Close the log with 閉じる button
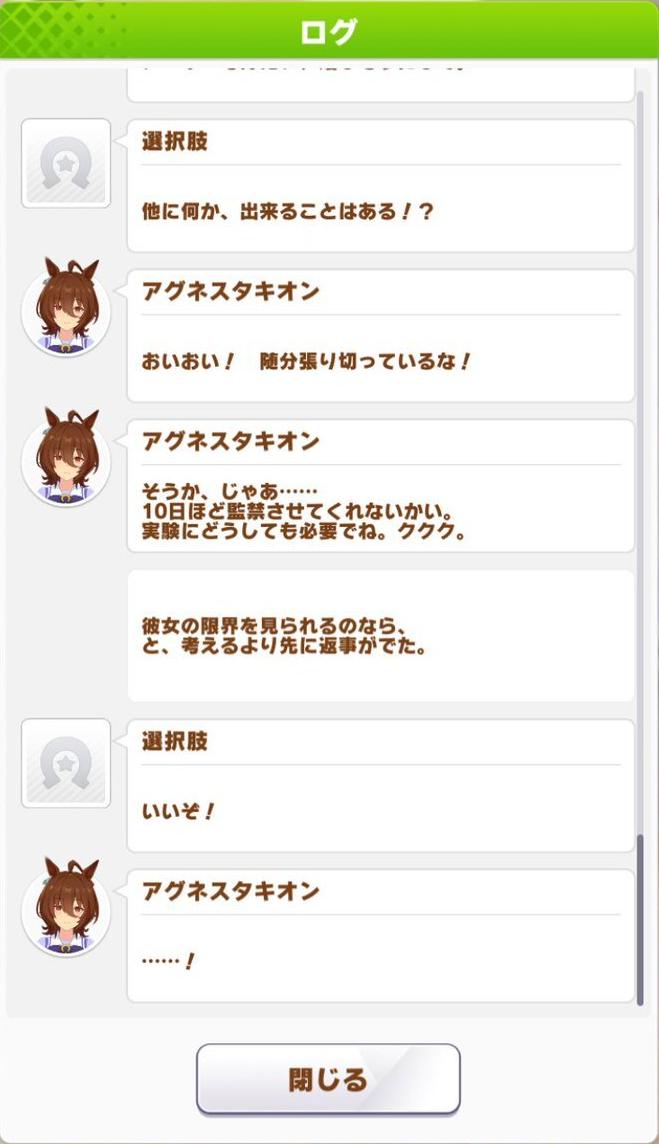The height and width of the screenshot is (1144, 659). tap(328, 1079)
